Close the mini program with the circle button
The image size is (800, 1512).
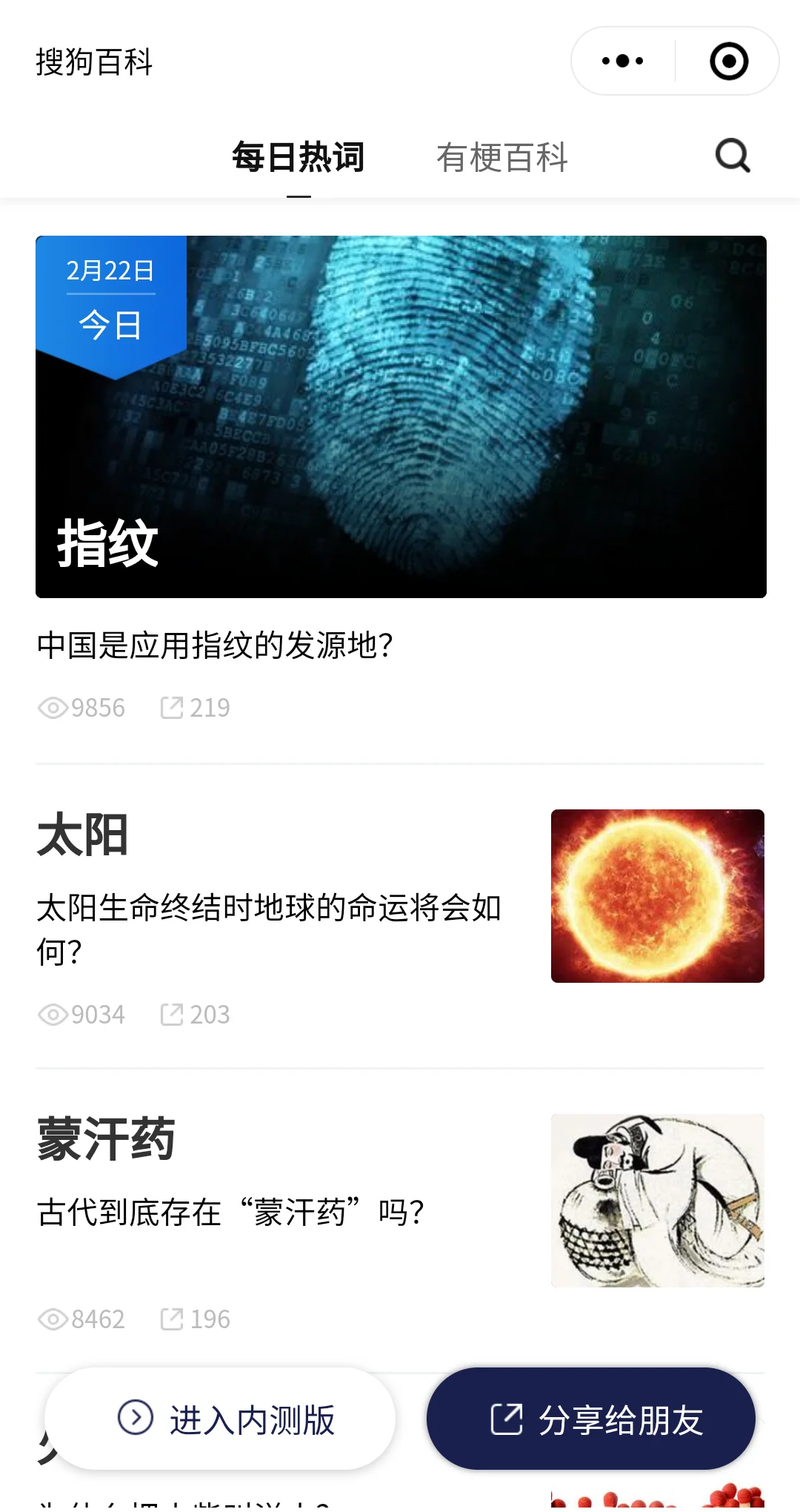(x=729, y=61)
